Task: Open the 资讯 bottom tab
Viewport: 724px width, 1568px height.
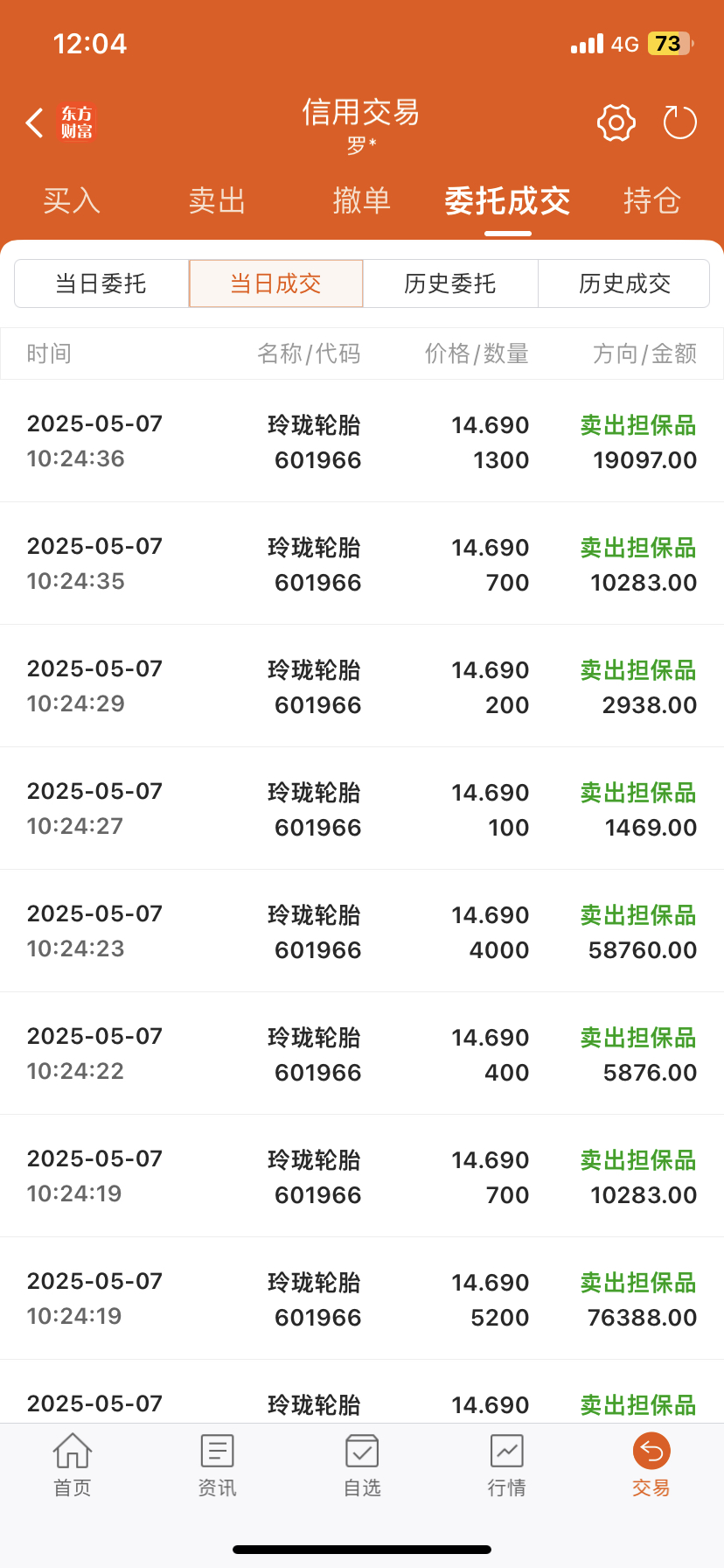Action: (x=217, y=1465)
